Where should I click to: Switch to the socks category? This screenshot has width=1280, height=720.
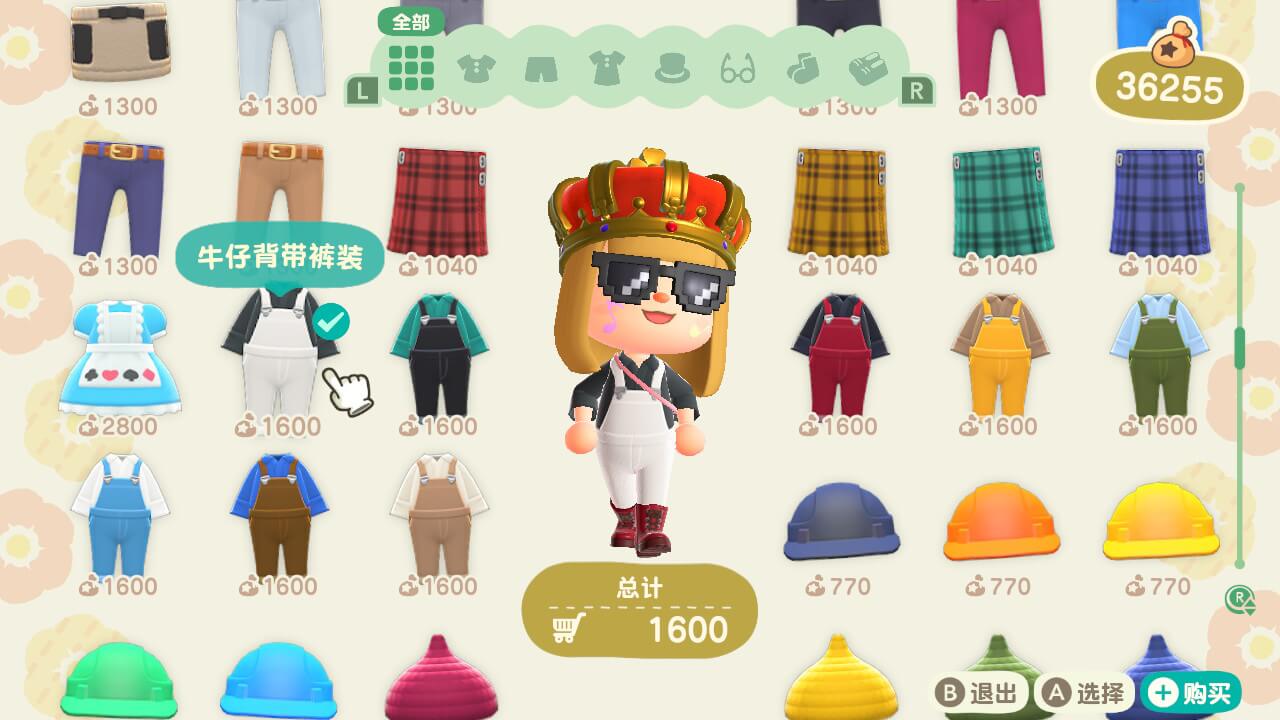pos(802,68)
